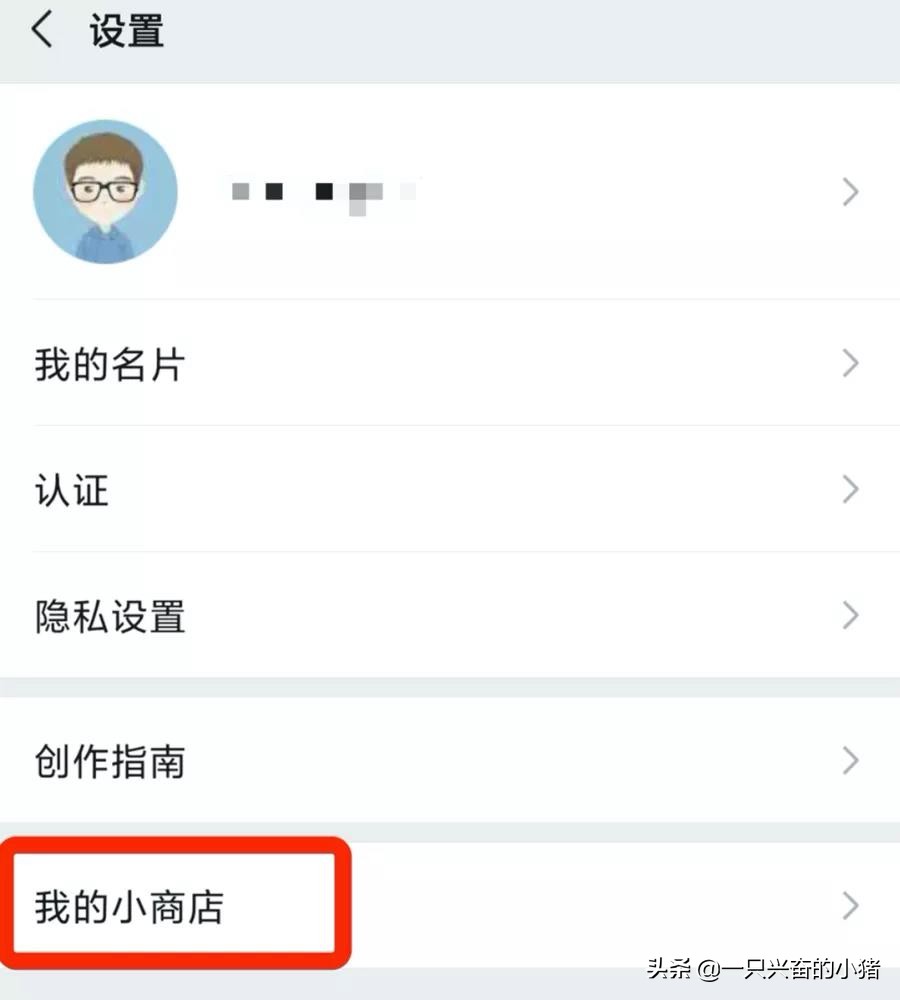The width and height of the screenshot is (900, 1000).
Task: Expand the 隐私设置 section
Action: [x=450, y=616]
